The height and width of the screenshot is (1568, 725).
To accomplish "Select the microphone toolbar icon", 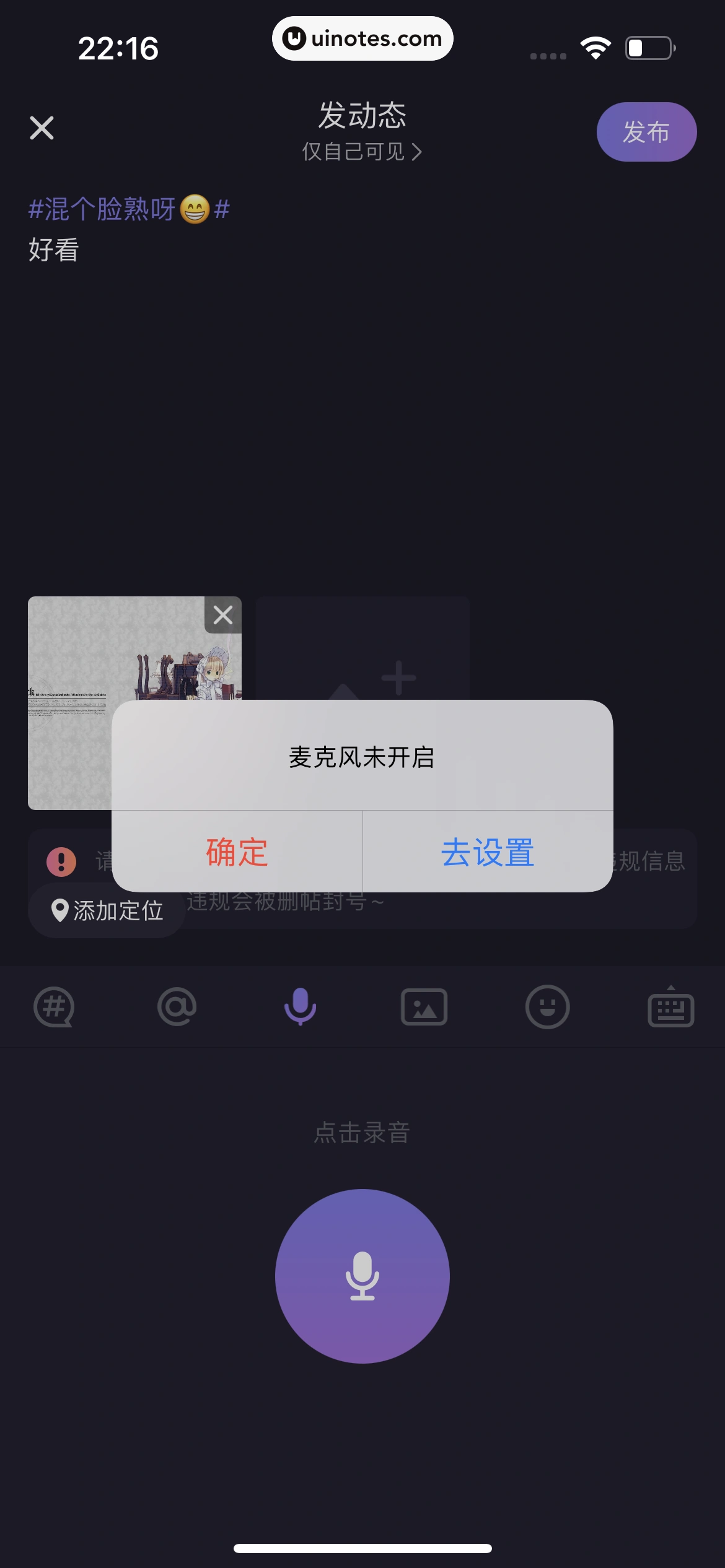I will point(301,1007).
